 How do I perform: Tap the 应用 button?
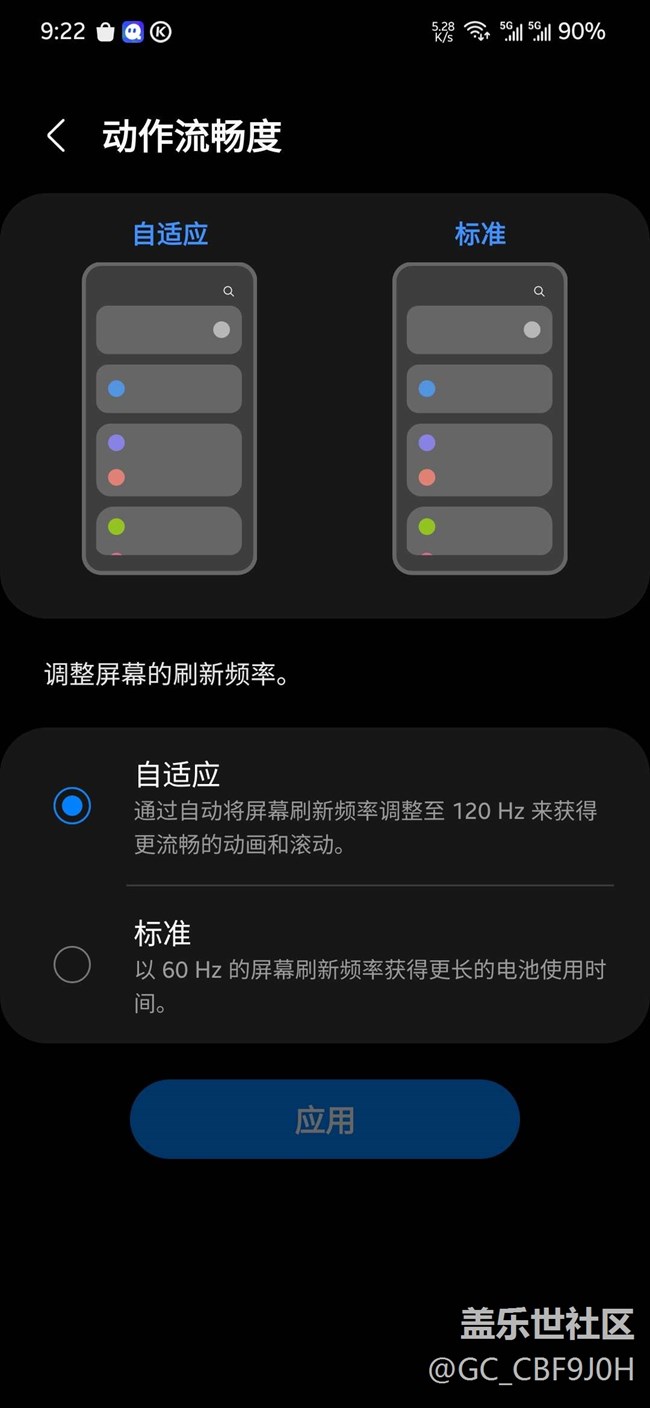pyautogui.click(x=324, y=1120)
